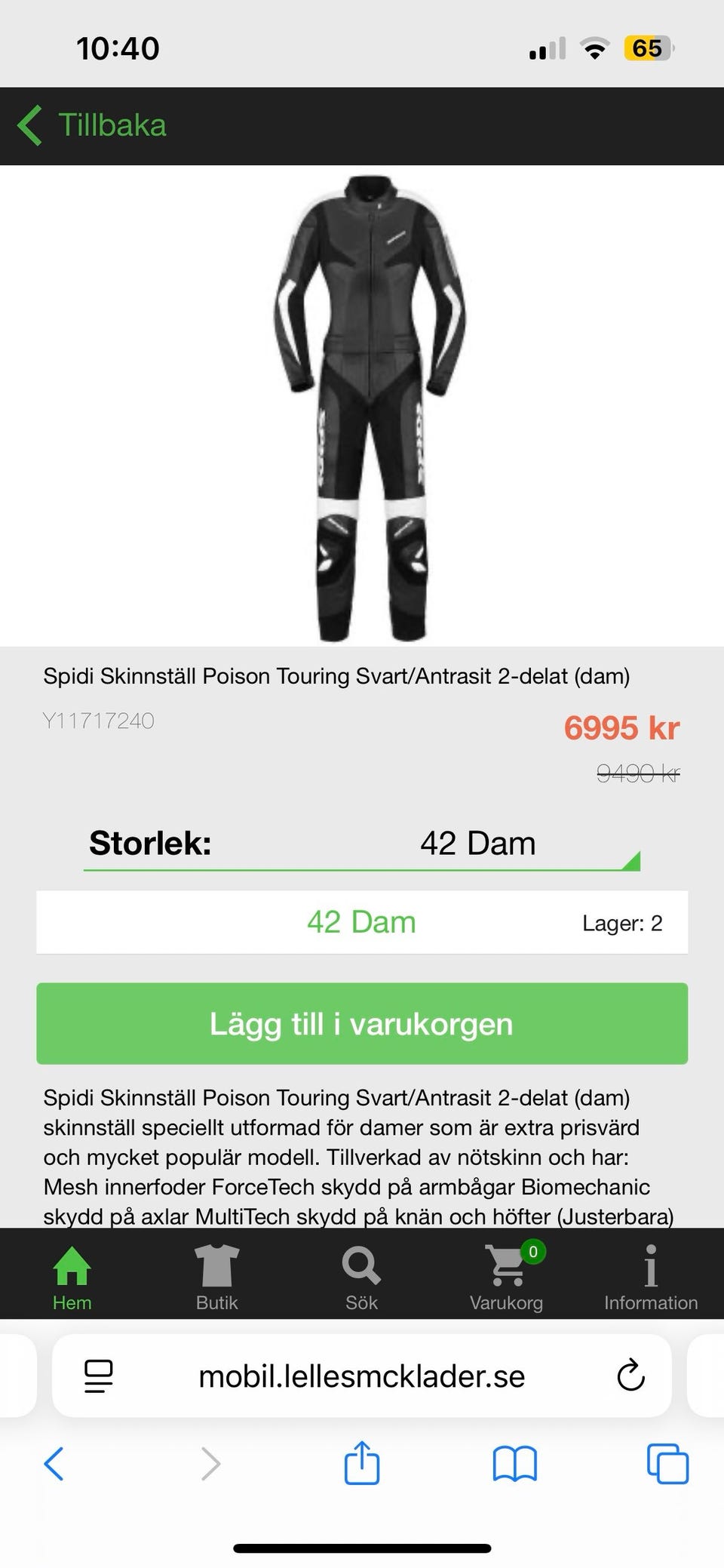Image resolution: width=724 pixels, height=1568 pixels.
Task: Switch to the Sök tab
Action: [x=362, y=1277]
